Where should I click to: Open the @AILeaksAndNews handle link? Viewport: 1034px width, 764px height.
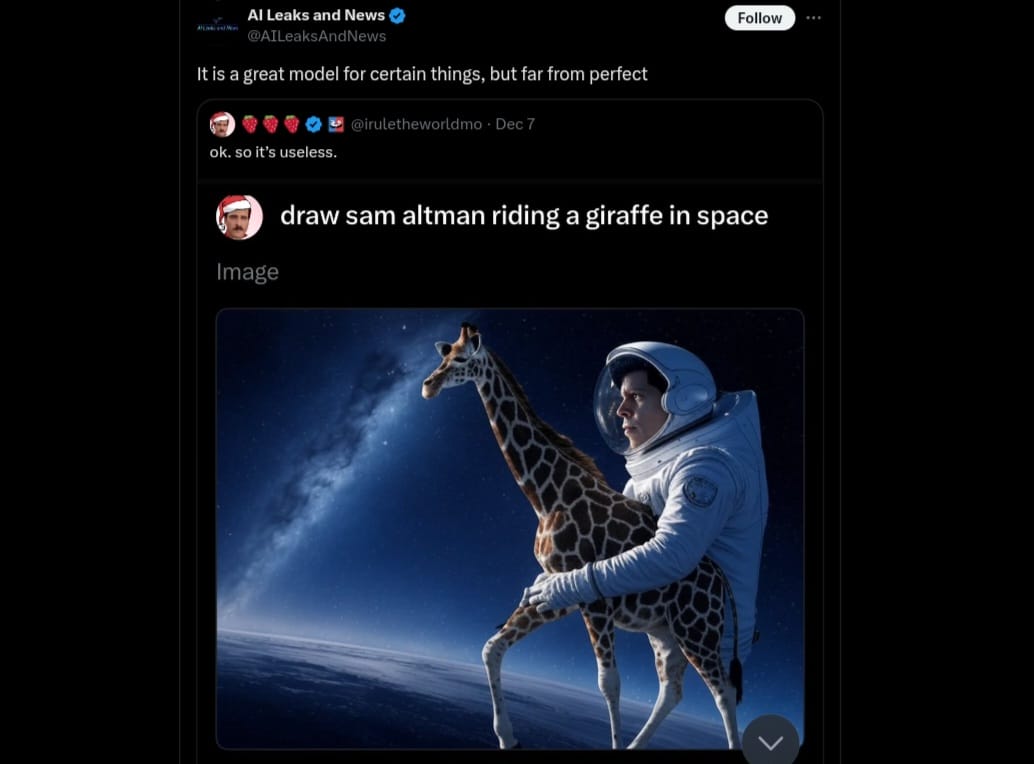[x=316, y=36]
